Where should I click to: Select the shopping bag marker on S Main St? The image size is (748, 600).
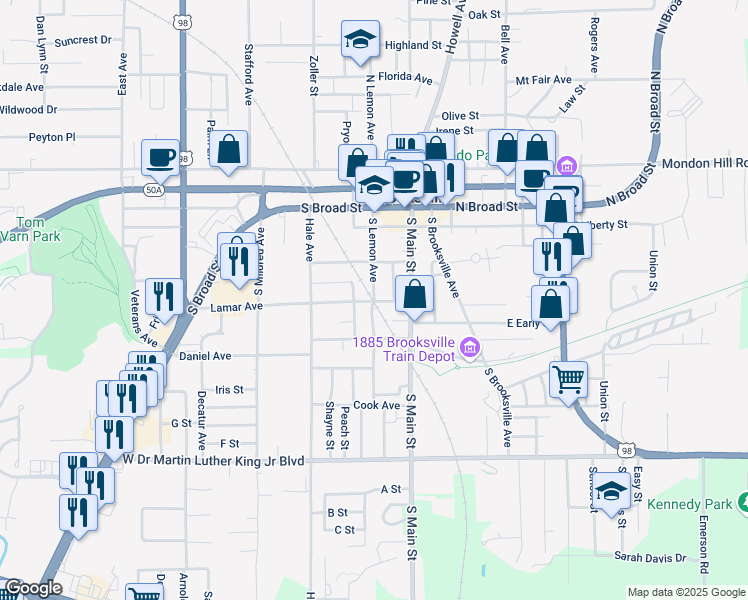pyautogui.click(x=413, y=295)
